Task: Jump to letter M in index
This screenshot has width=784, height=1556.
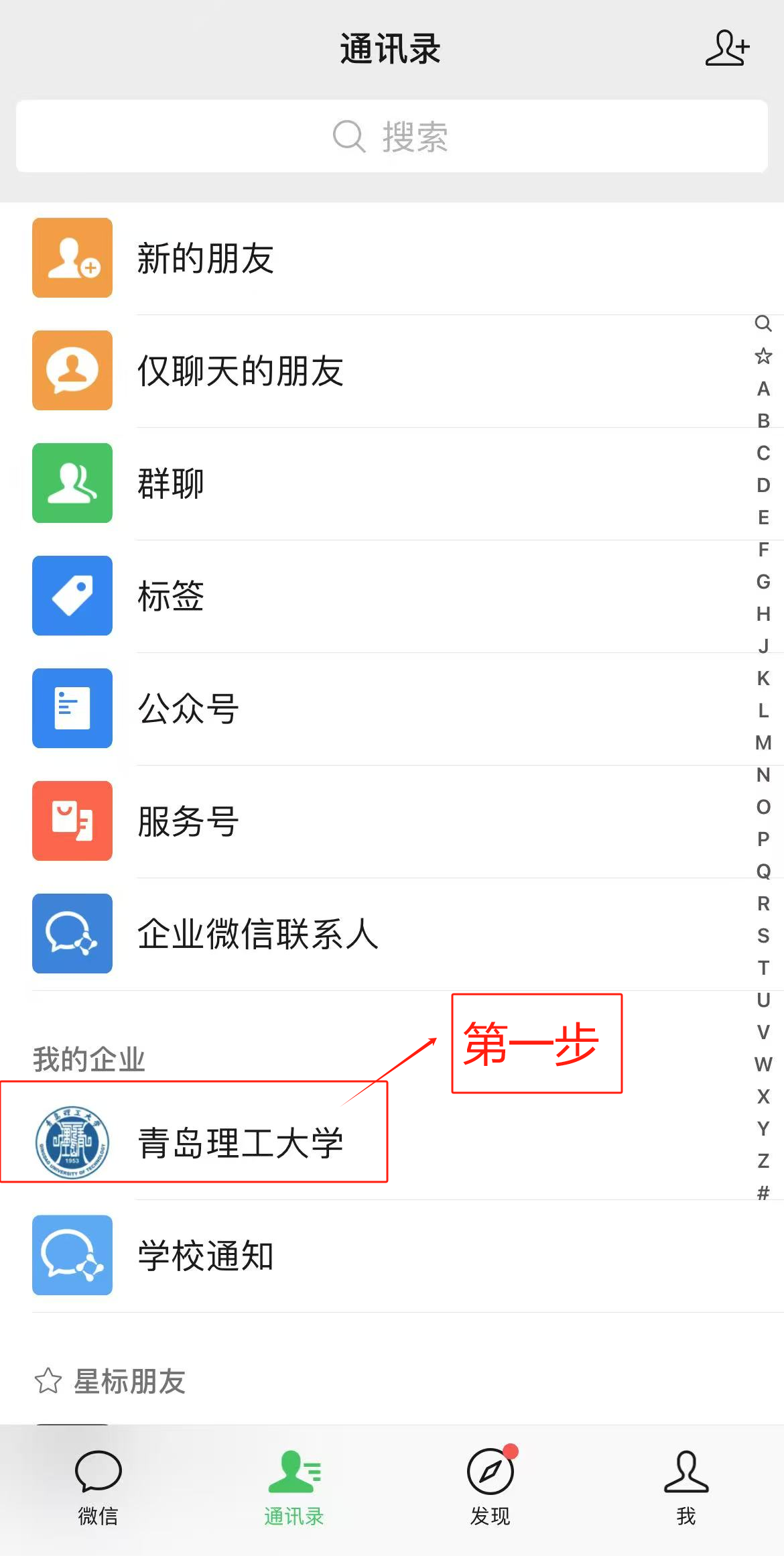Action: [763, 743]
